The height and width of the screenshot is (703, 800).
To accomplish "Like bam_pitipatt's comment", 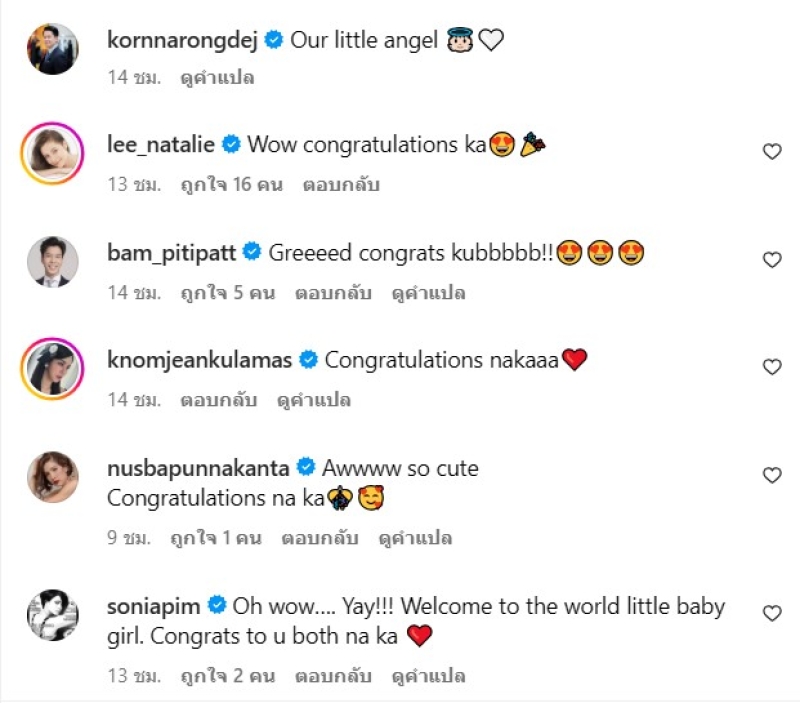I will pos(772,260).
